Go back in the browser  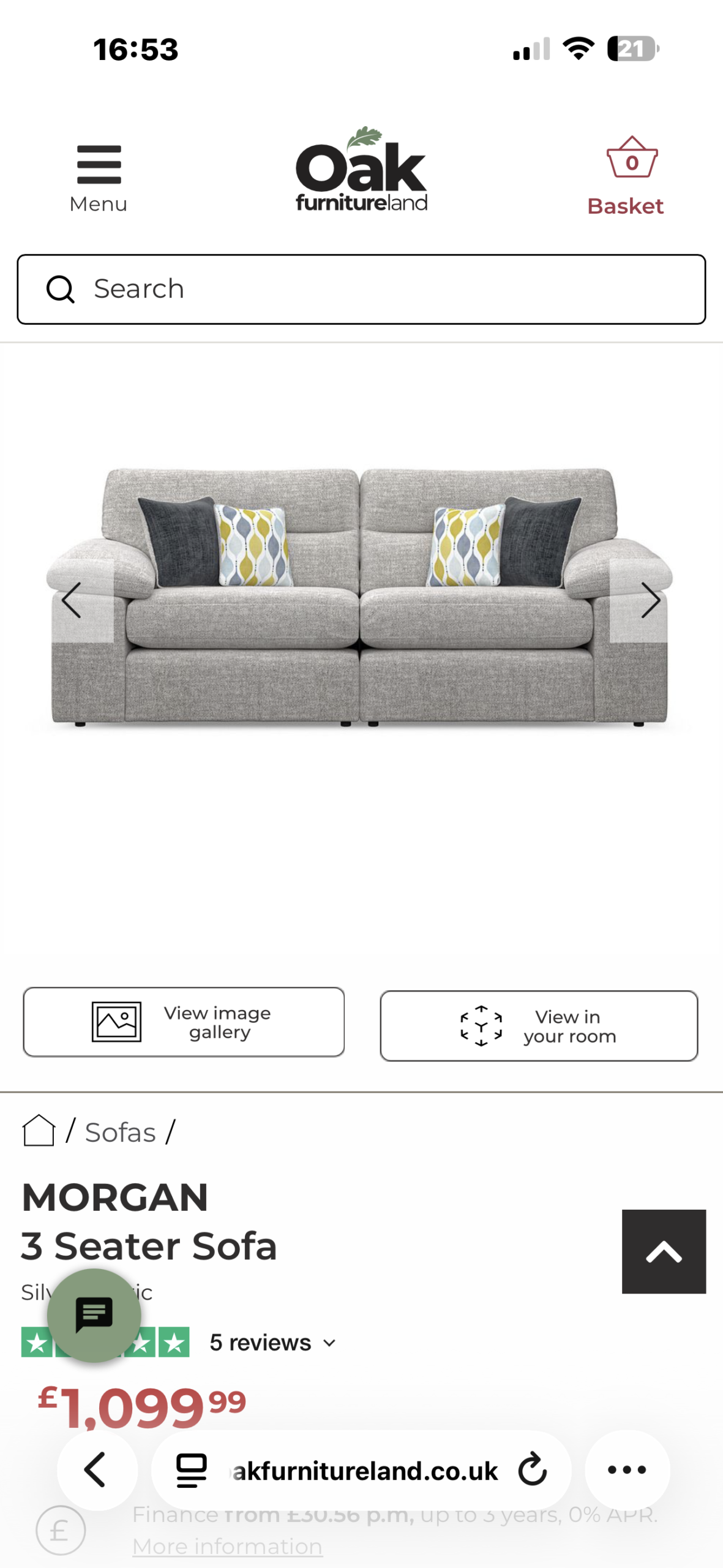96,1469
